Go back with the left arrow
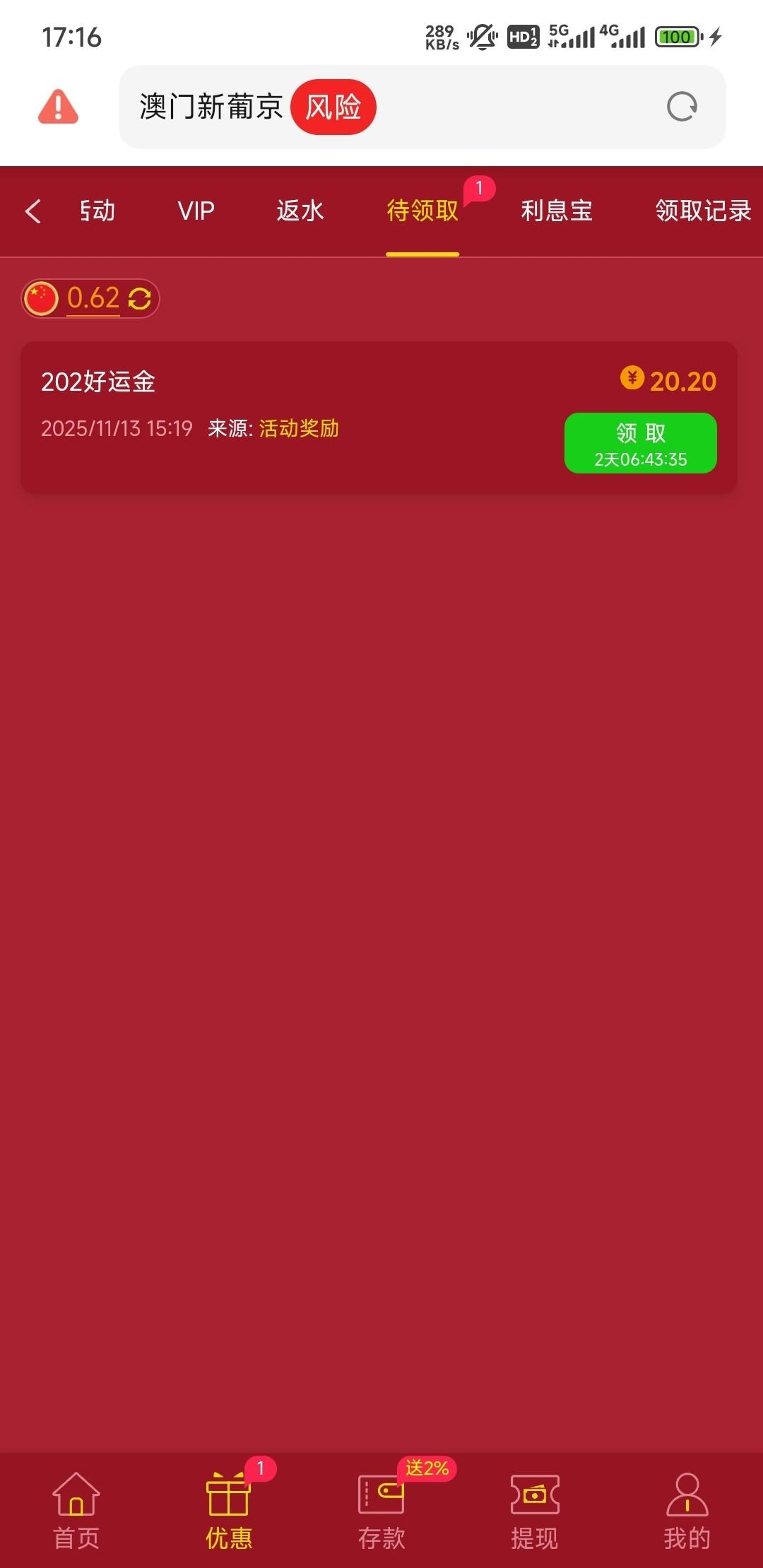The height and width of the screenshot is (1568, 763). click(32, 211)
